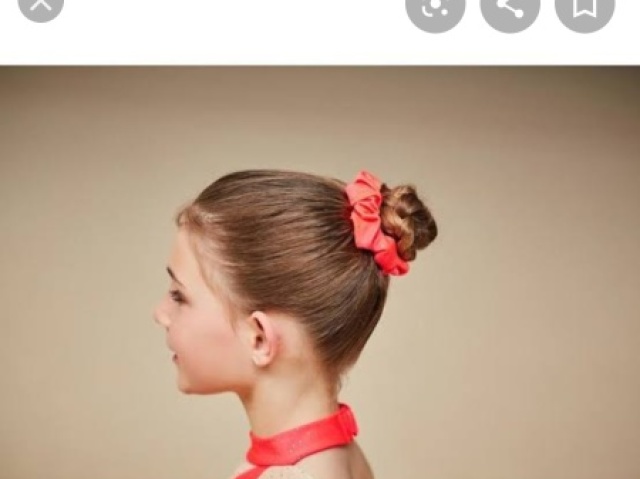The image size is (640, 479).
Task: Search this image with Lens
Action: [436, 7]
